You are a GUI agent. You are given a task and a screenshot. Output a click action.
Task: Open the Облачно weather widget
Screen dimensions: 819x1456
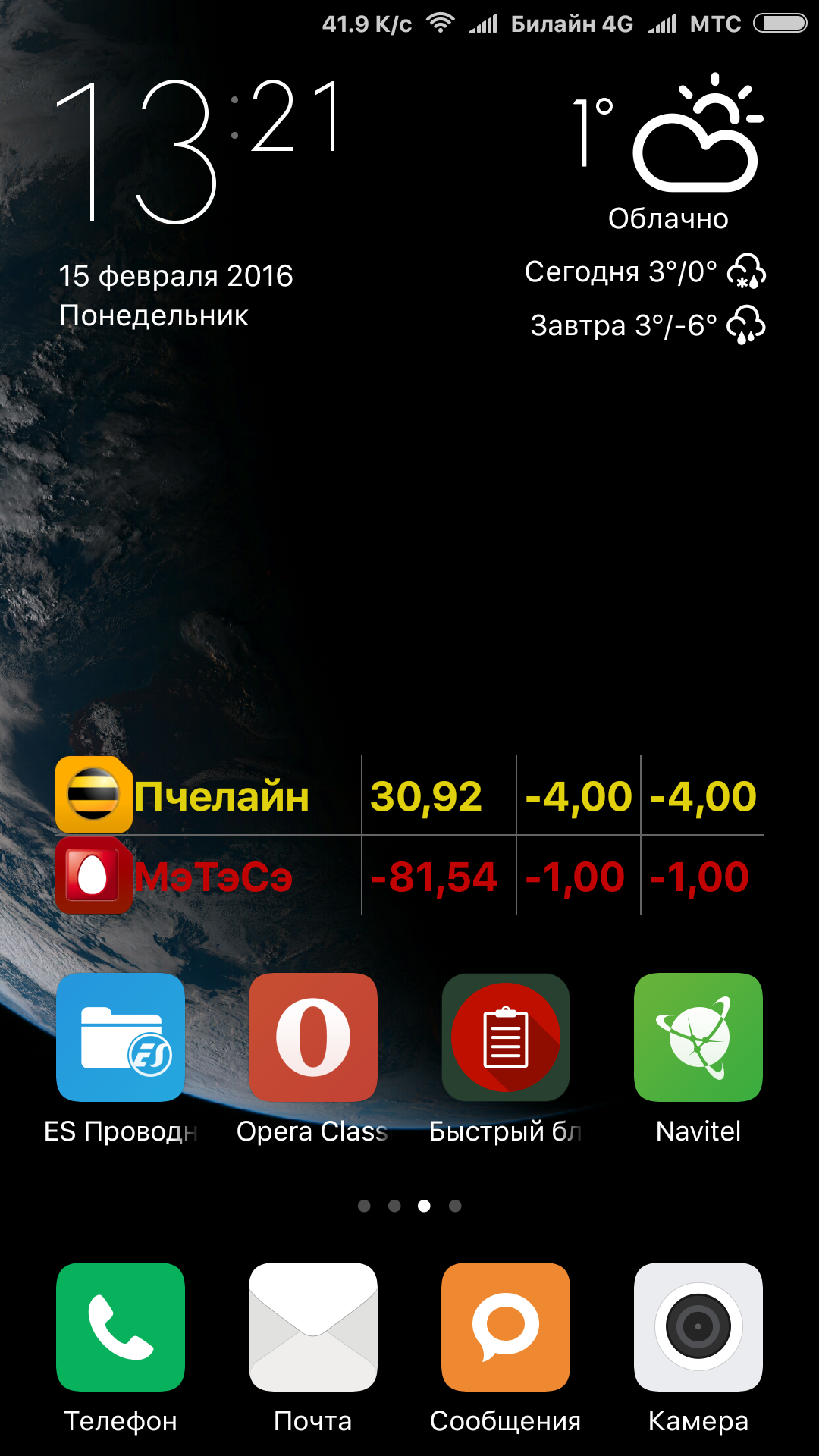click(667, 152)
